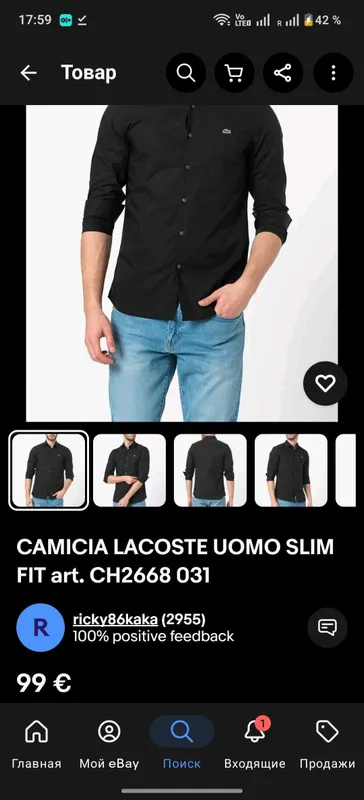Image resolution: width=364 pixels, height=800 pixels.
Task: Open the Входящие notifications tab
Action: click(x=255, y=744)
